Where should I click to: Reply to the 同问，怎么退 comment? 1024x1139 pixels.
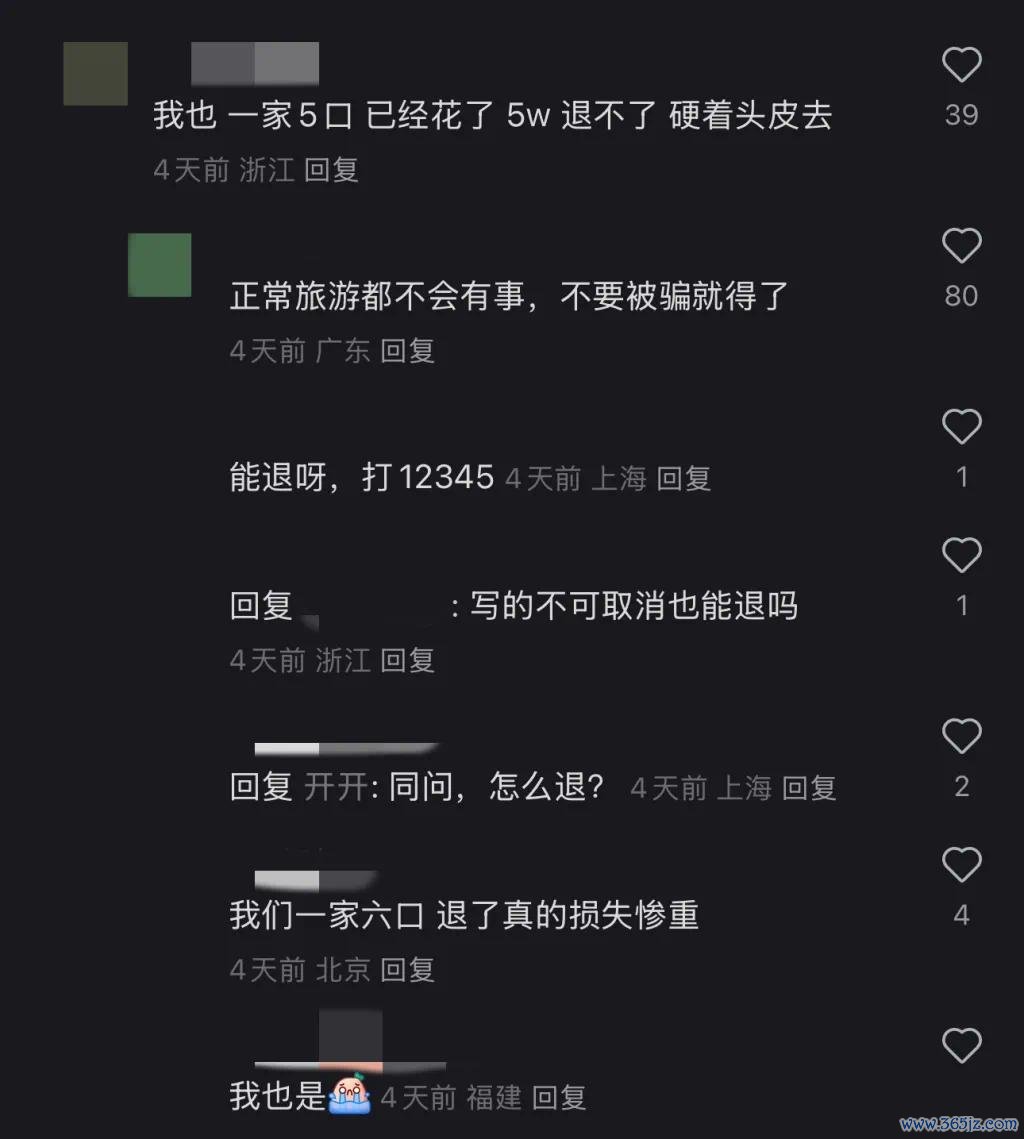coord(808,788)
